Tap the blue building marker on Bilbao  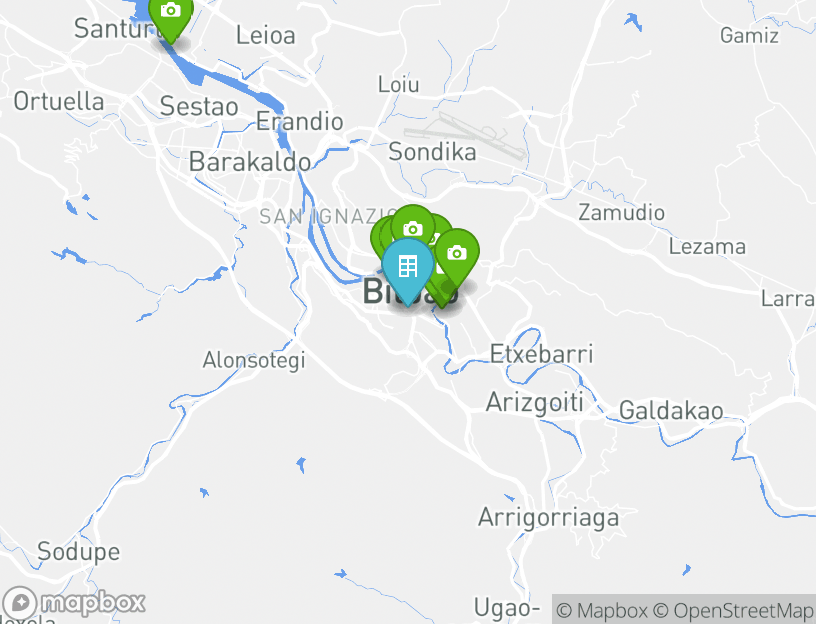pos(407,266)
